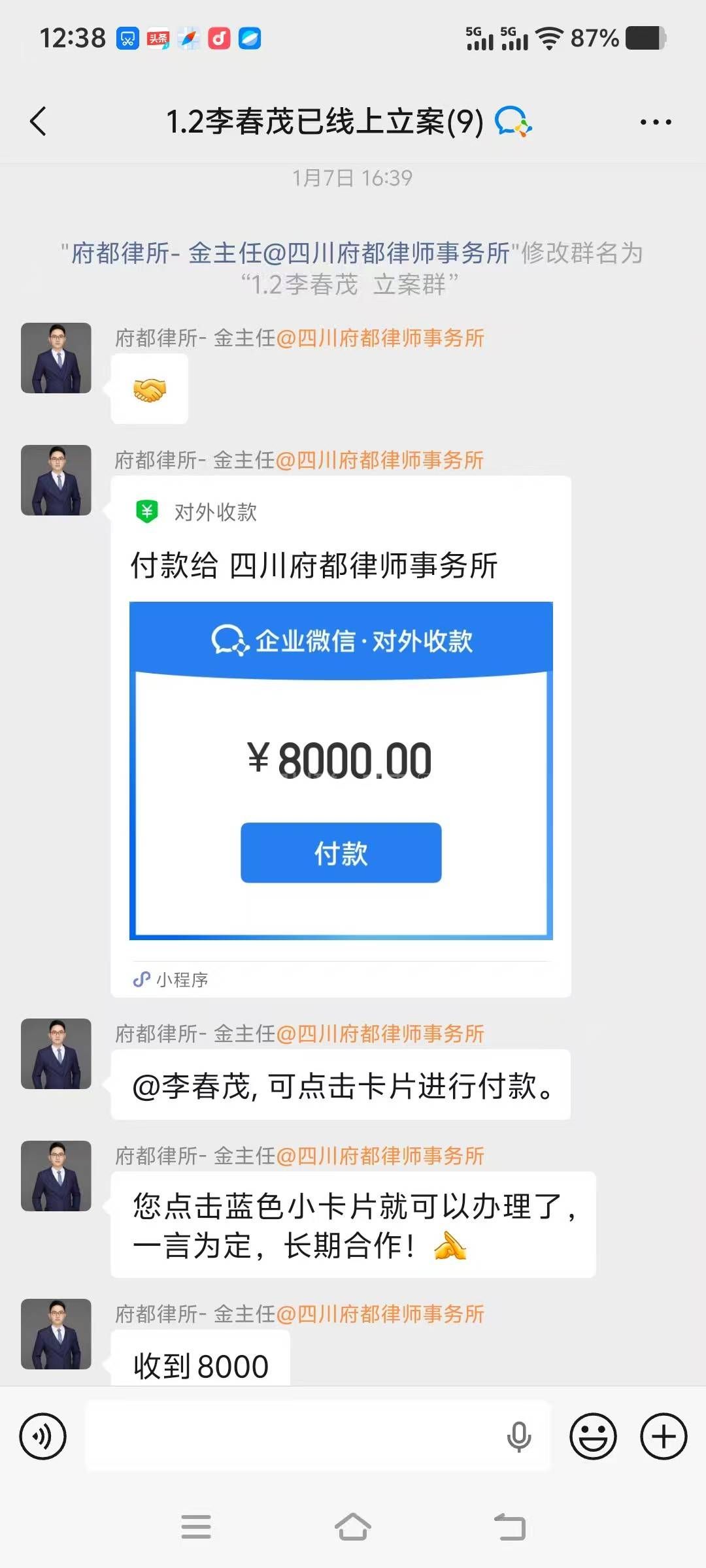Go back from the group chat
The width and height of the screenshot is (706, 1568).
[x=39, y=122]
